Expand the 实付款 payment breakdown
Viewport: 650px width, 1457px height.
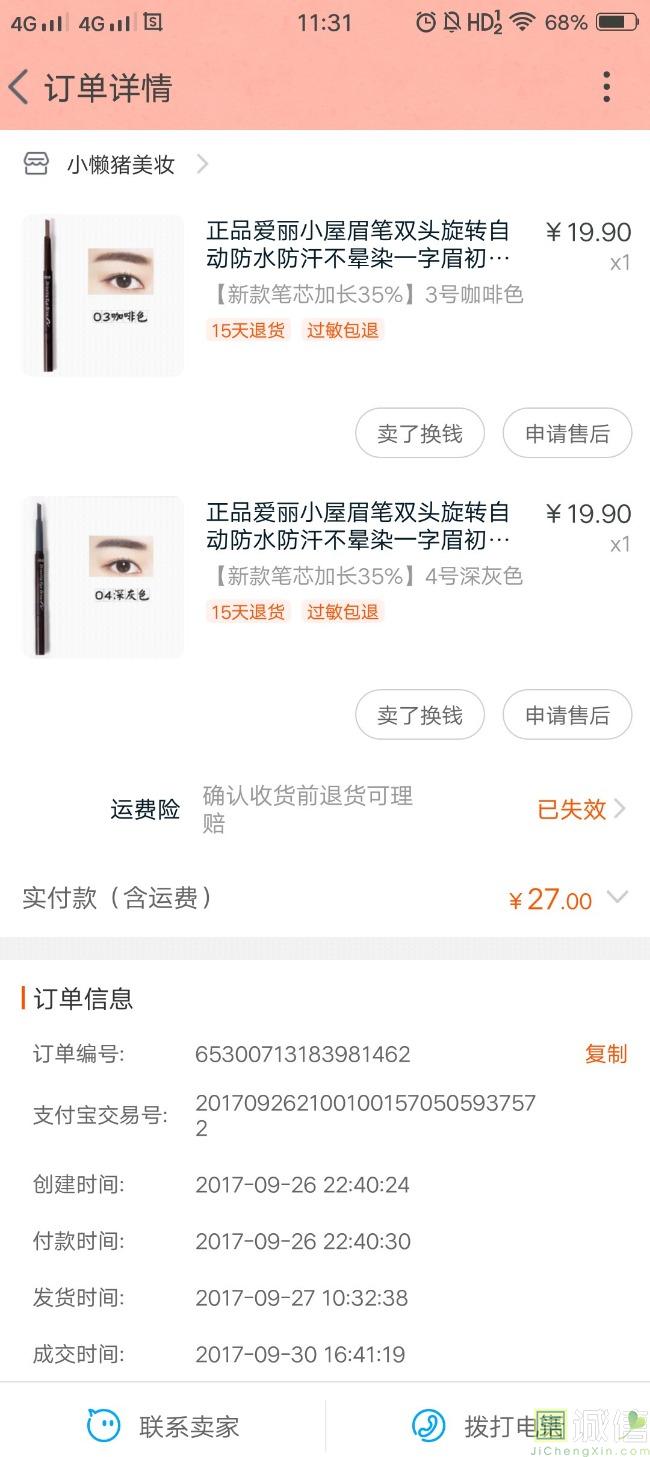617,898
